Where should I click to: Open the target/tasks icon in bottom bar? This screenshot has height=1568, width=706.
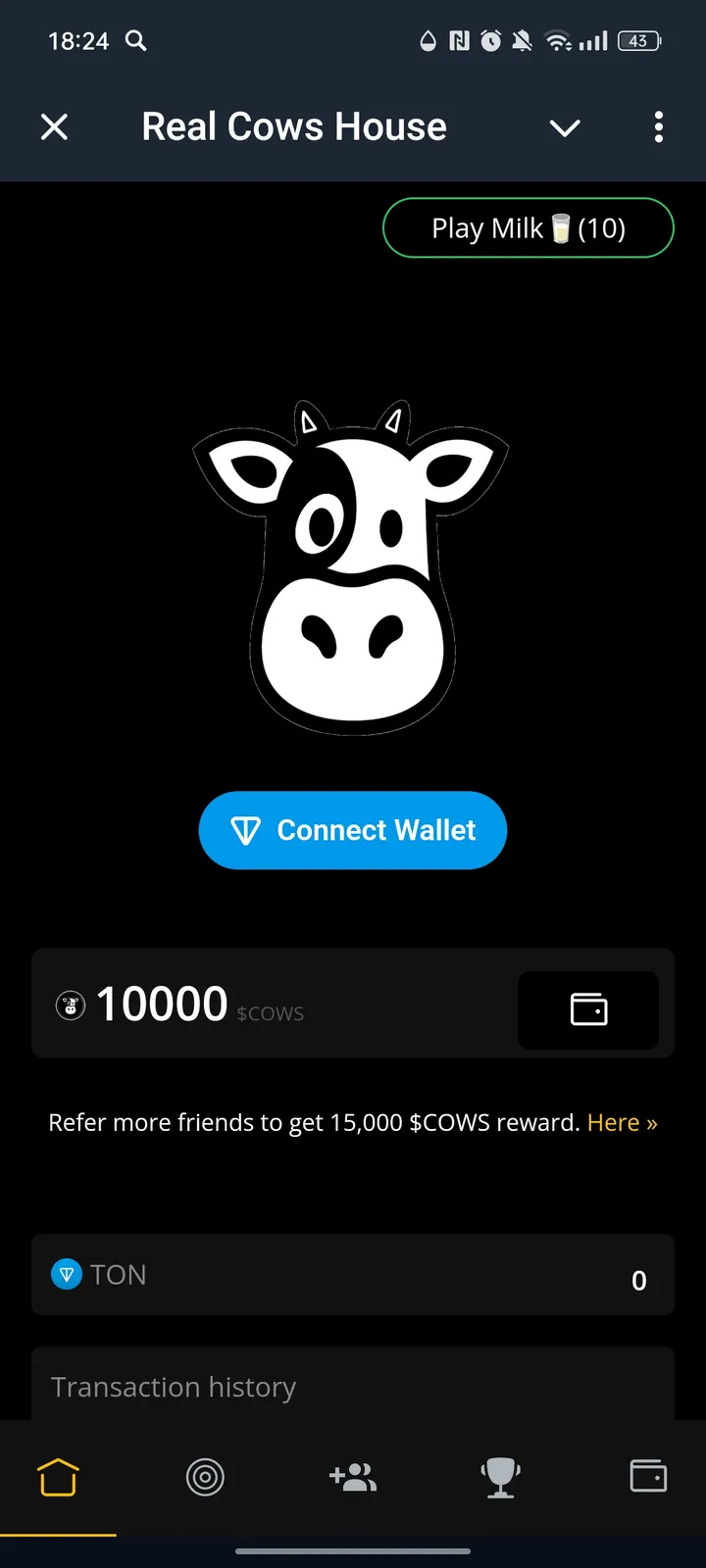pyautogui.click(x=205, y=1477)
